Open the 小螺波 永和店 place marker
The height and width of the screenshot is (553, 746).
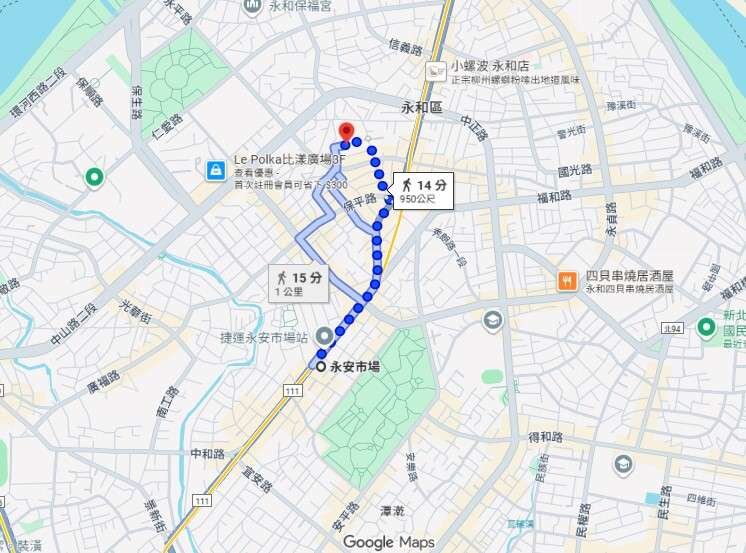coord(436,70)
